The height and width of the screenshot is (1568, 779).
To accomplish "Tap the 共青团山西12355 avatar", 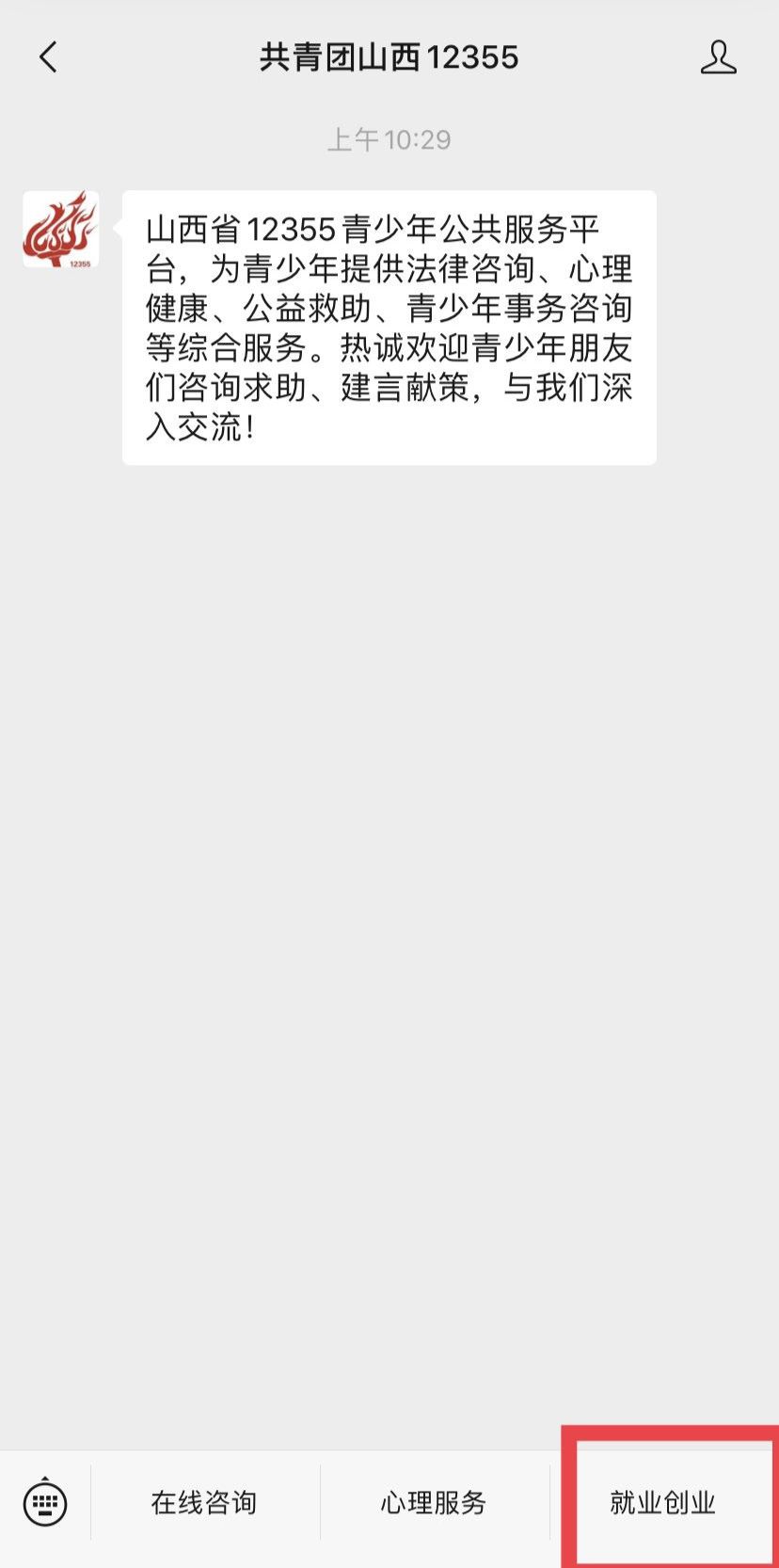I will 61,230.
